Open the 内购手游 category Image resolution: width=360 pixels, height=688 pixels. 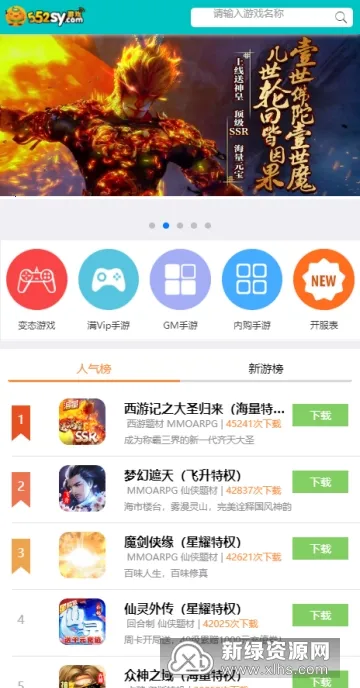pyautogui.click(x=252, y=290)
